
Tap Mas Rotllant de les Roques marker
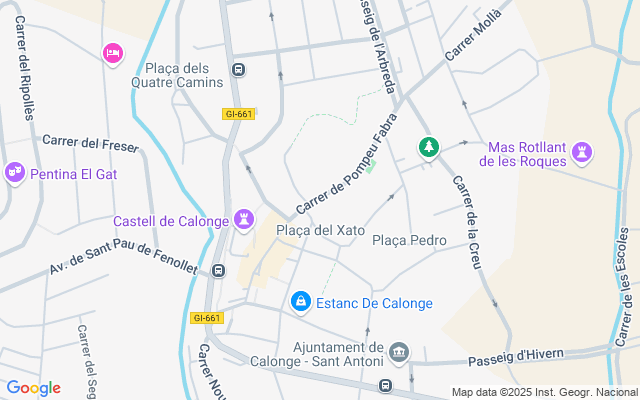pyautogui.click(x=582, y=152)
